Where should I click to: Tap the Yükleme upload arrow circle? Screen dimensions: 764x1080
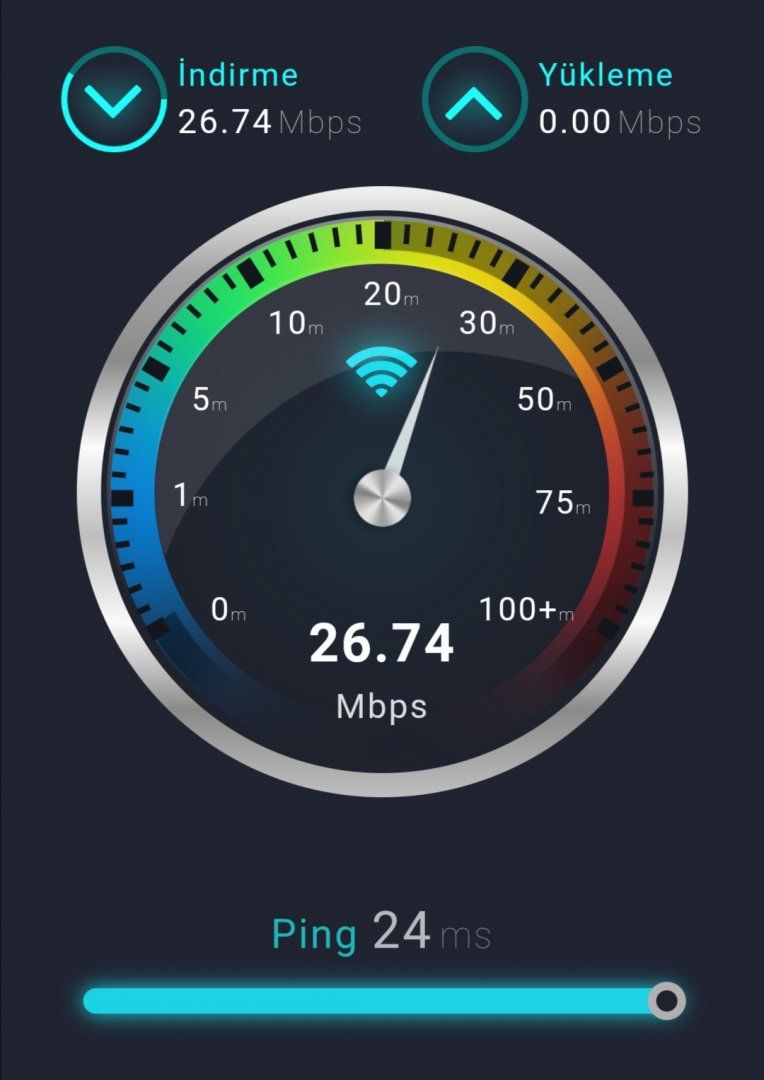click(x=473, y=99)
